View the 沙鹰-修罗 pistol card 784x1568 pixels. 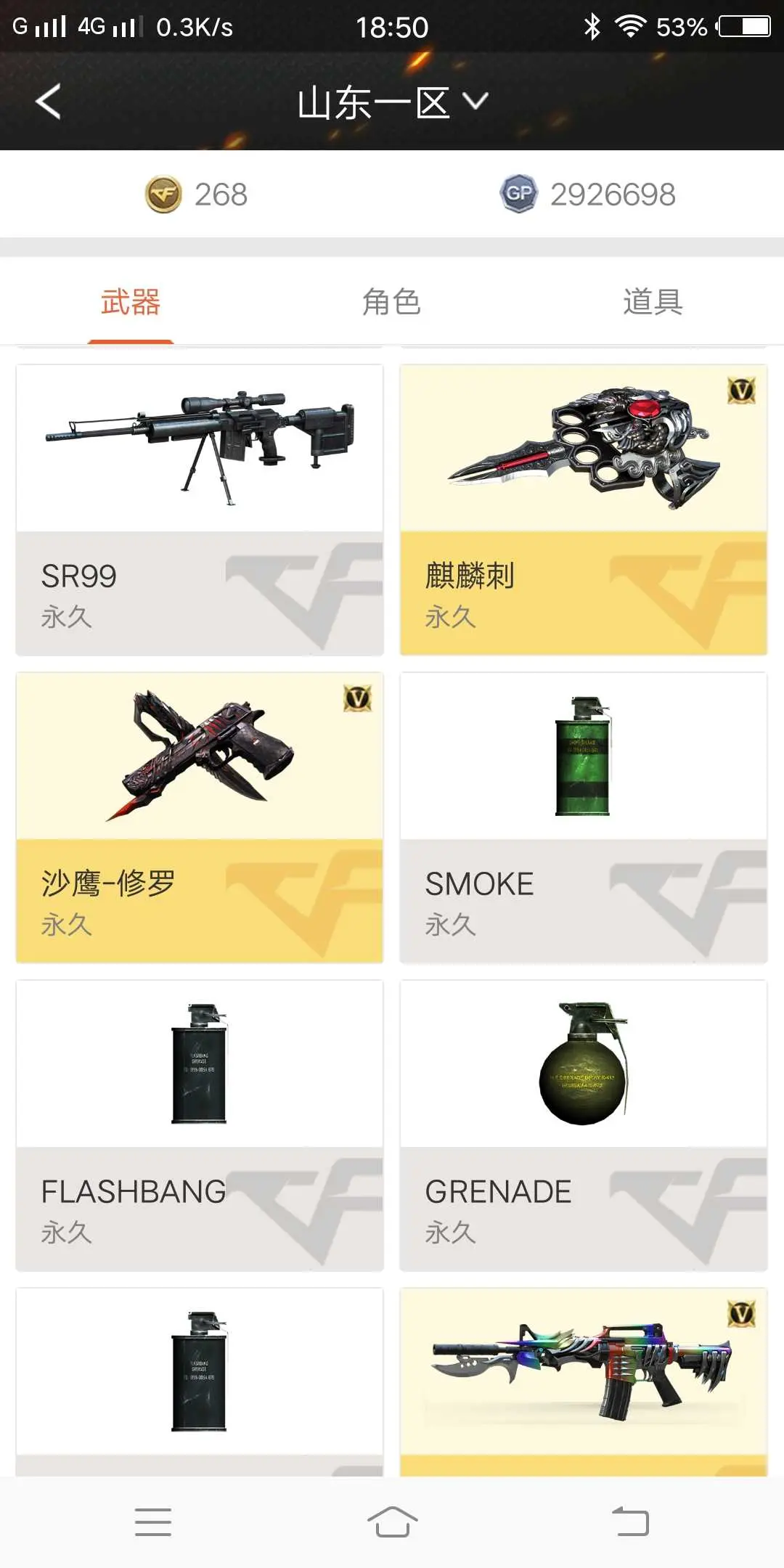pos(200,817)
